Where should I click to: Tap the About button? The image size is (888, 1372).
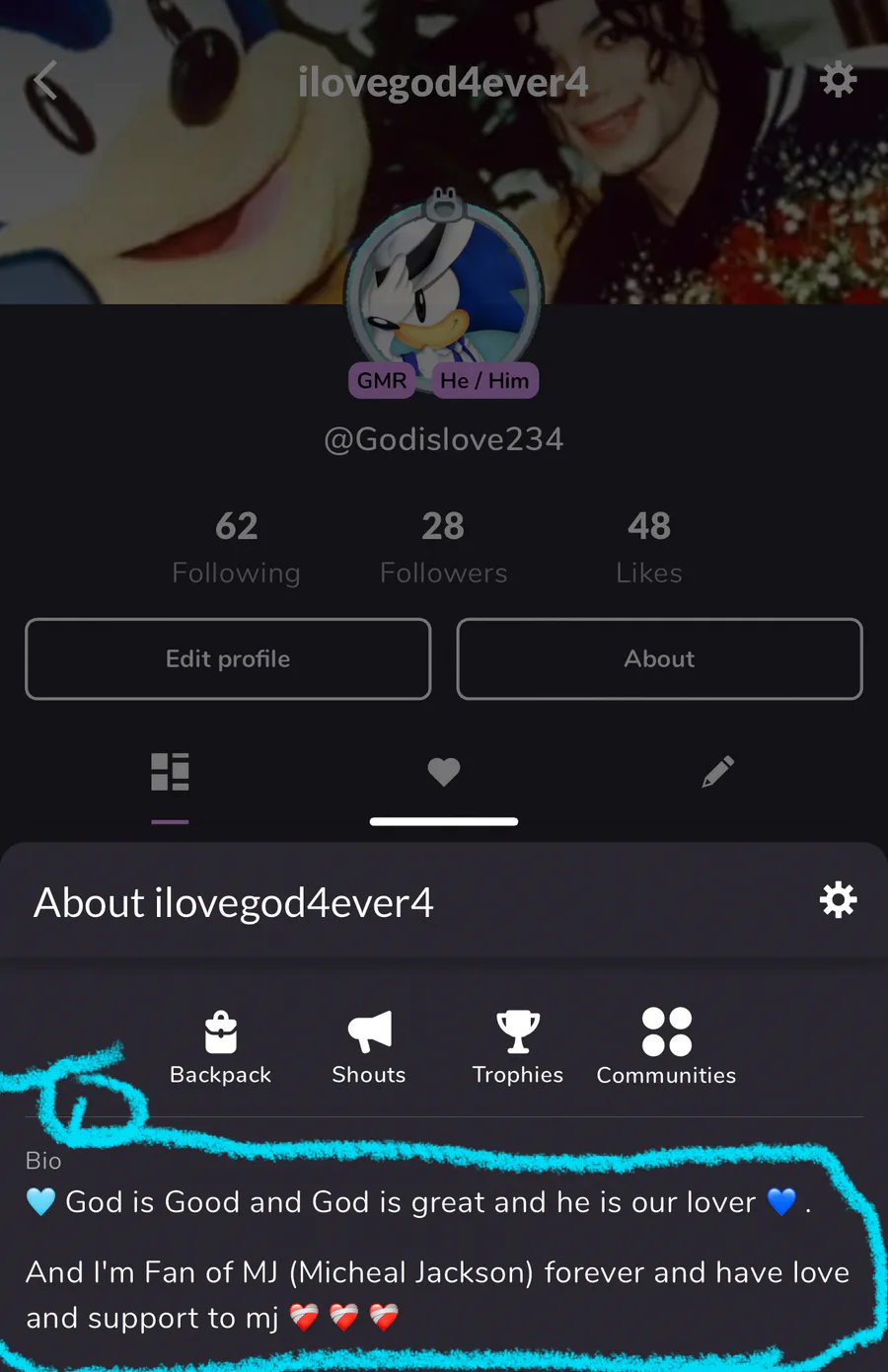tap(659, 658)
